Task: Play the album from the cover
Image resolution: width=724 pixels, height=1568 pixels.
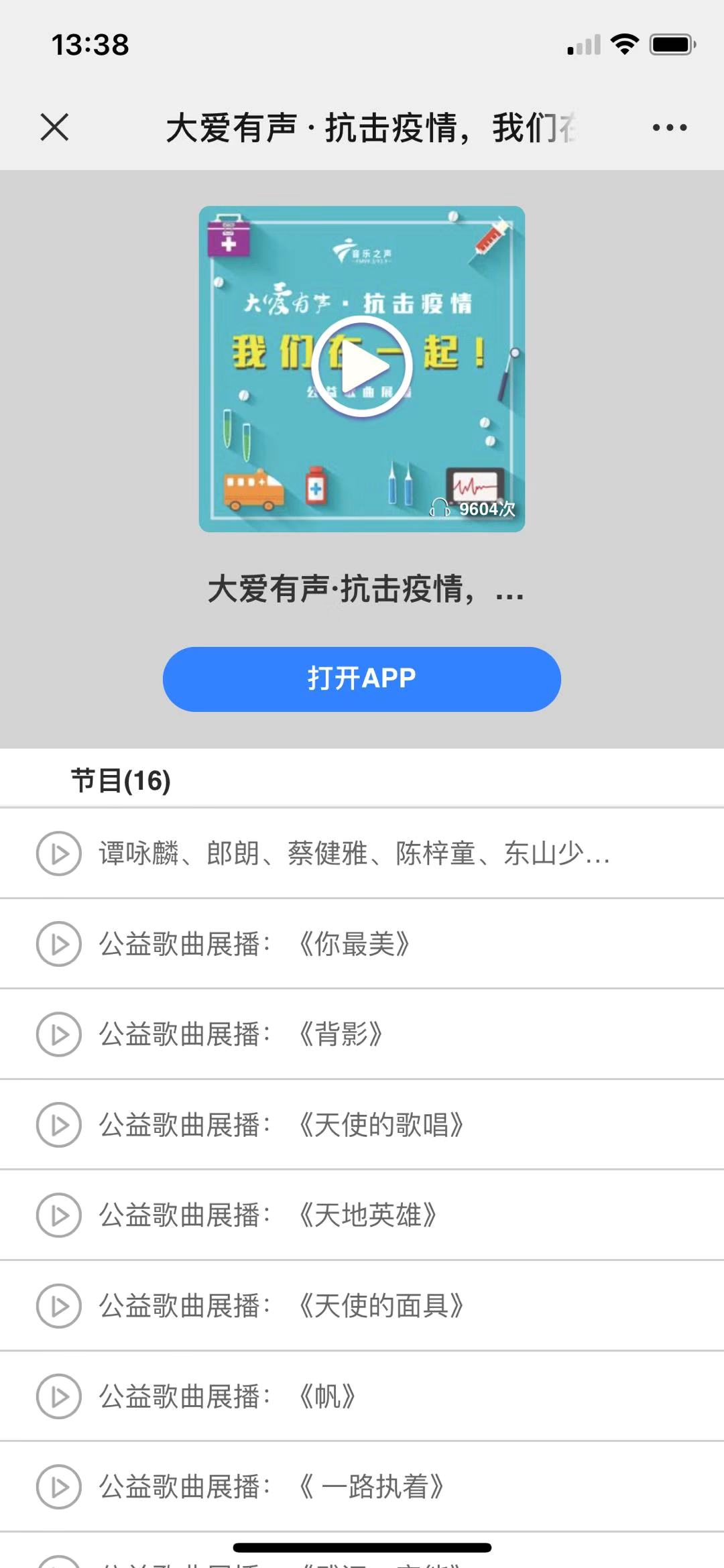Action: point(362,367)
